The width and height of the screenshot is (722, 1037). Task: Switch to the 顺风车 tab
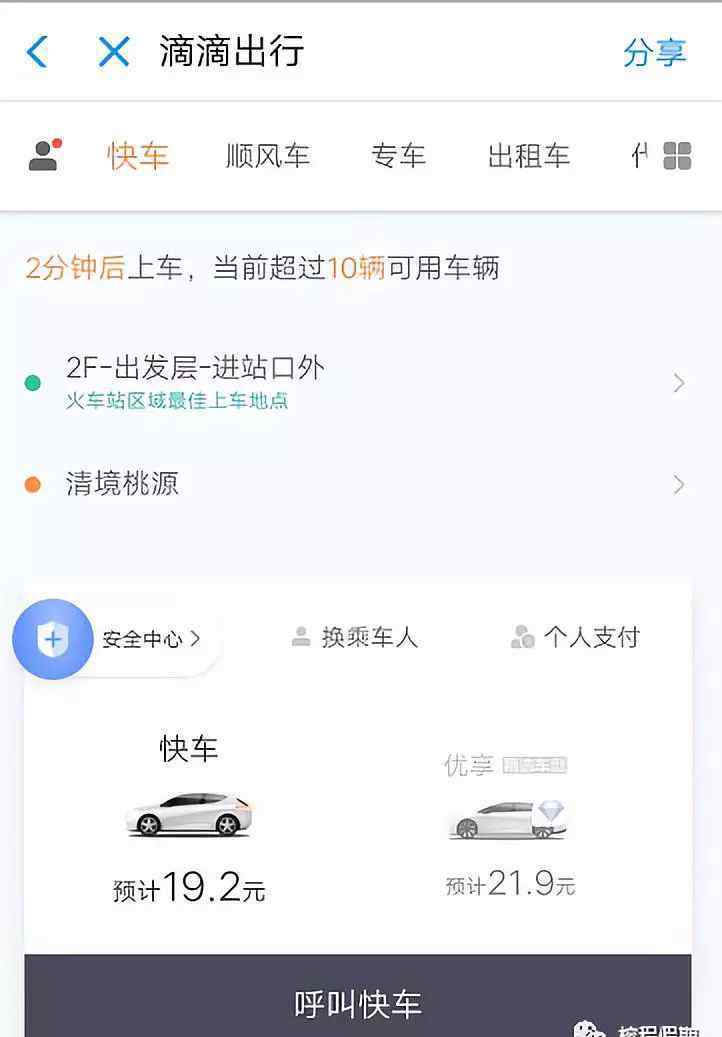pos(267,156)
